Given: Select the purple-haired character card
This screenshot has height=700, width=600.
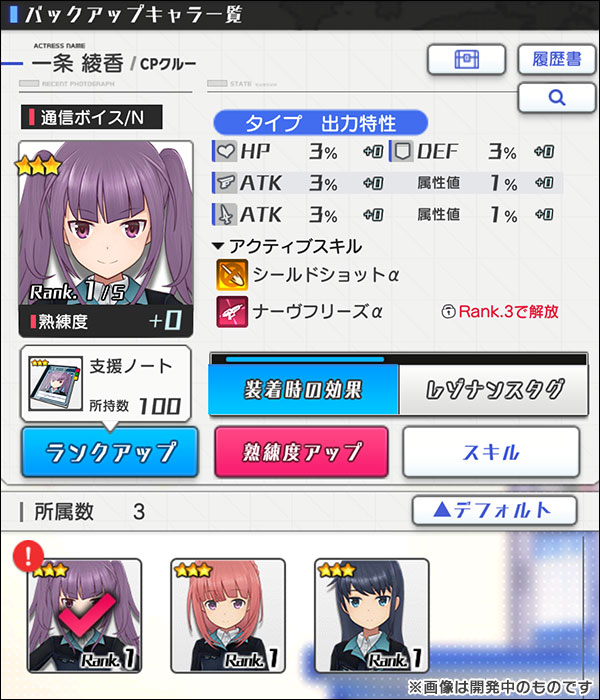Looking at the screenshot, I should tap(84, 614).
